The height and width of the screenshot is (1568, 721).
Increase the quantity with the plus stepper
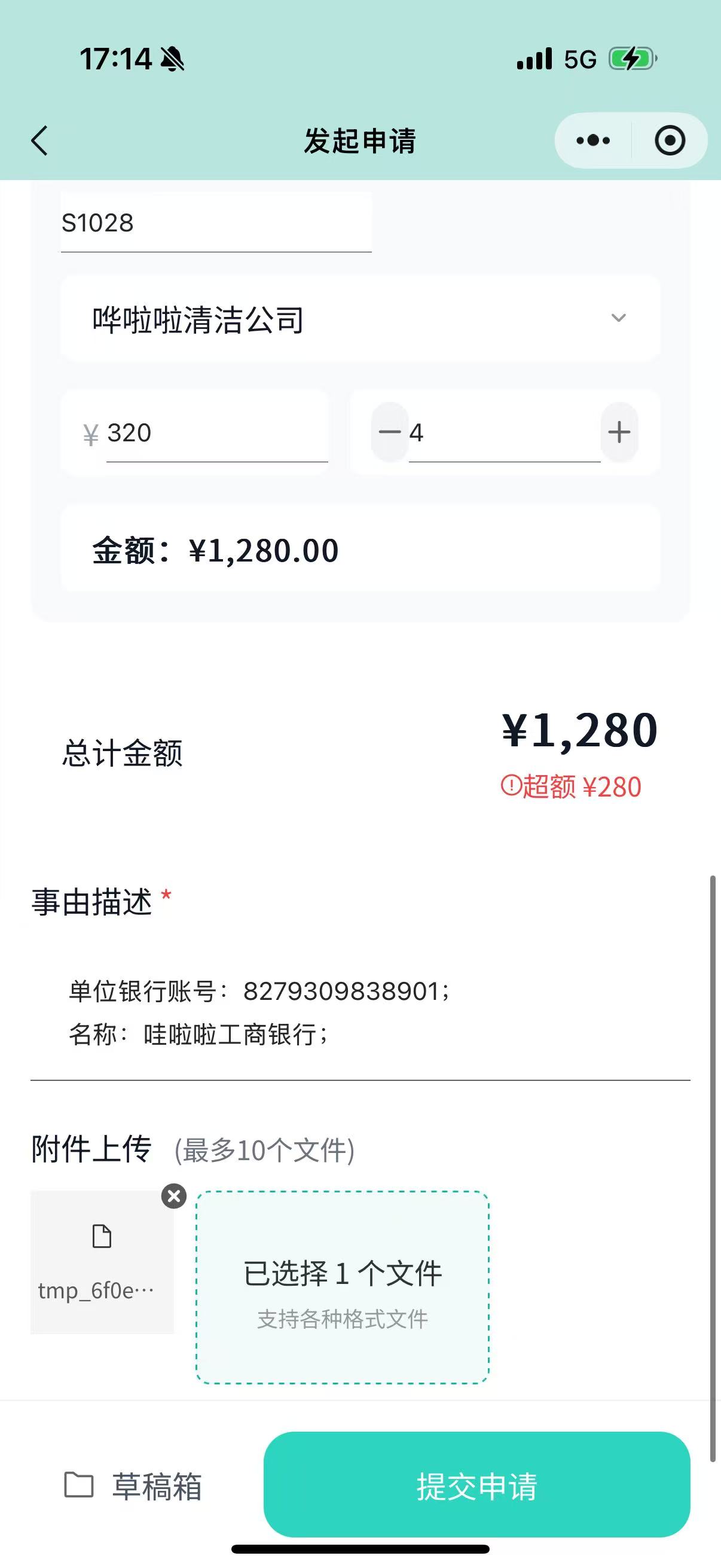(618, 432)
